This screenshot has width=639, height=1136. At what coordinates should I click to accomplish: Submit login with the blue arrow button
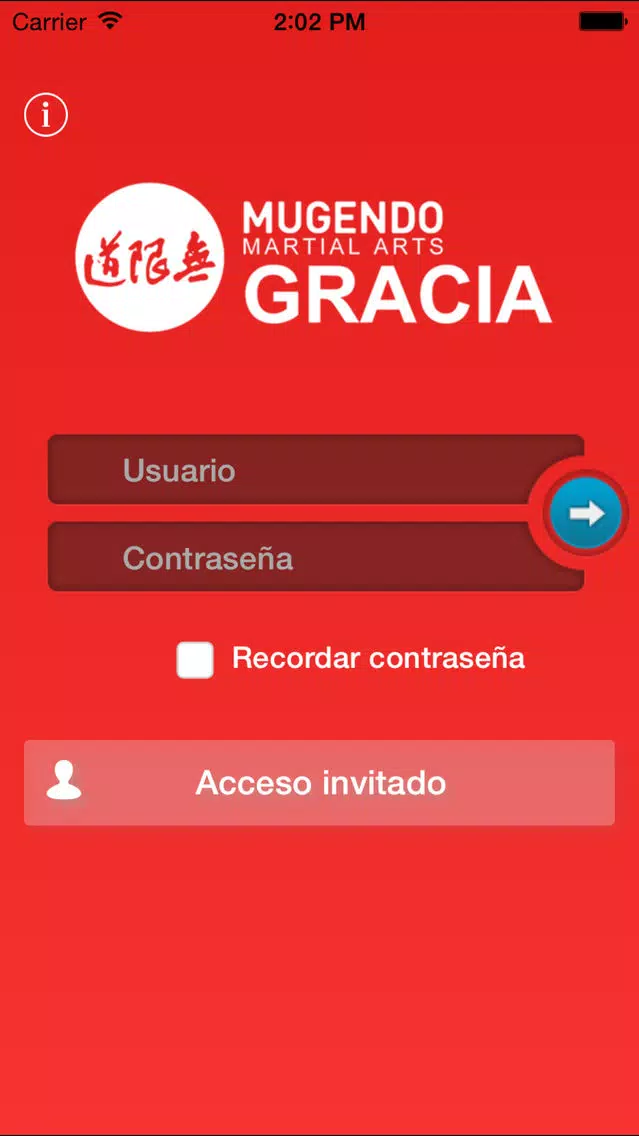[x=586, y=513]
